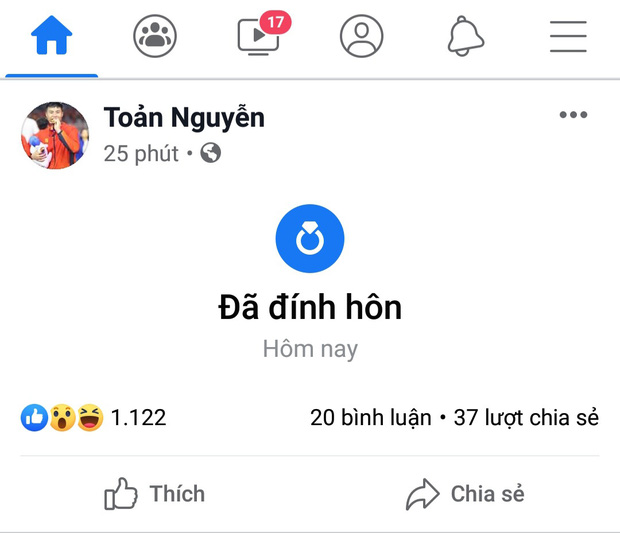Like the post with Thích
Screen dimensions: 620x533
tap(155, 494)
